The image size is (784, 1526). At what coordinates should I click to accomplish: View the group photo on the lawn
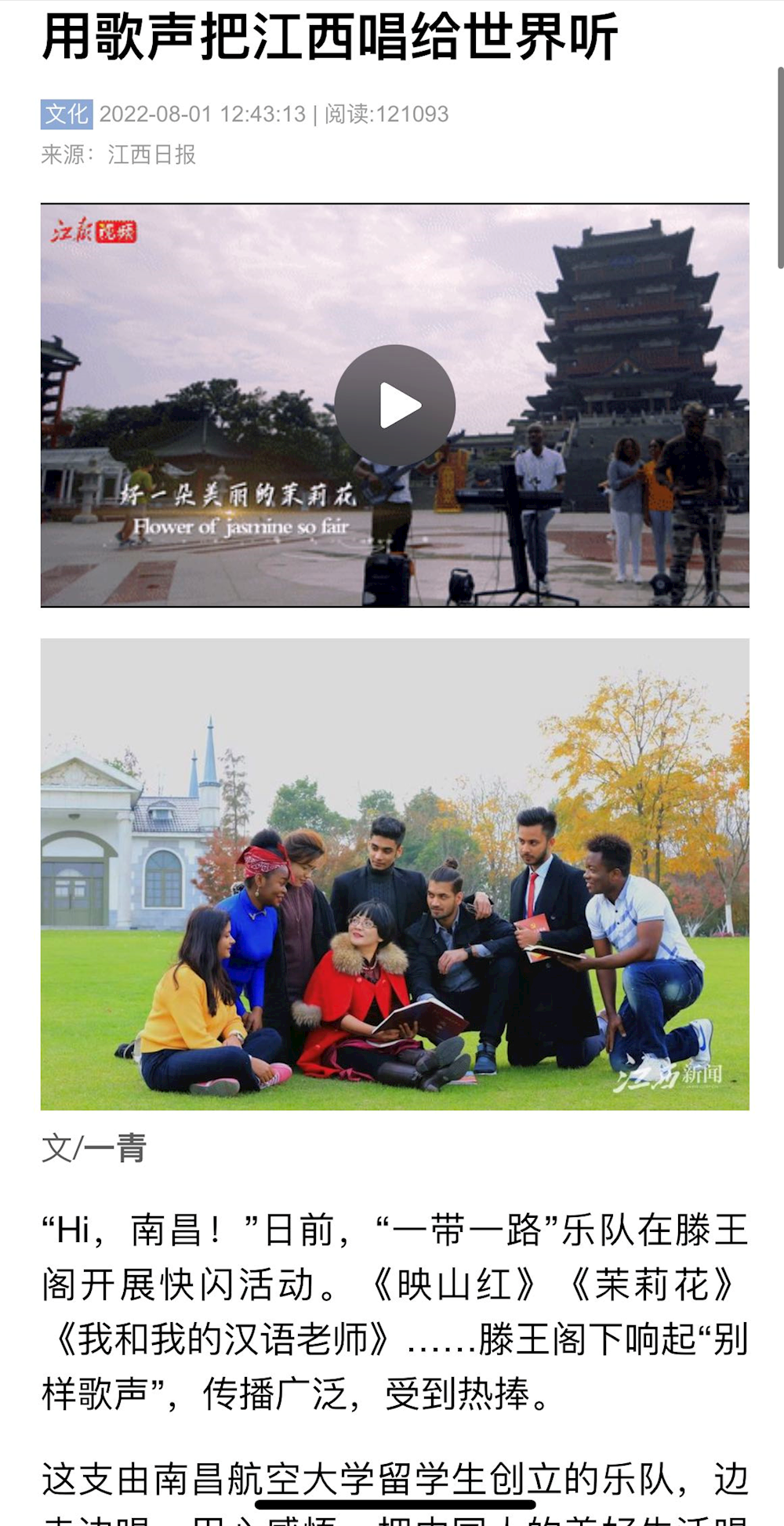(x=395, y=874)
